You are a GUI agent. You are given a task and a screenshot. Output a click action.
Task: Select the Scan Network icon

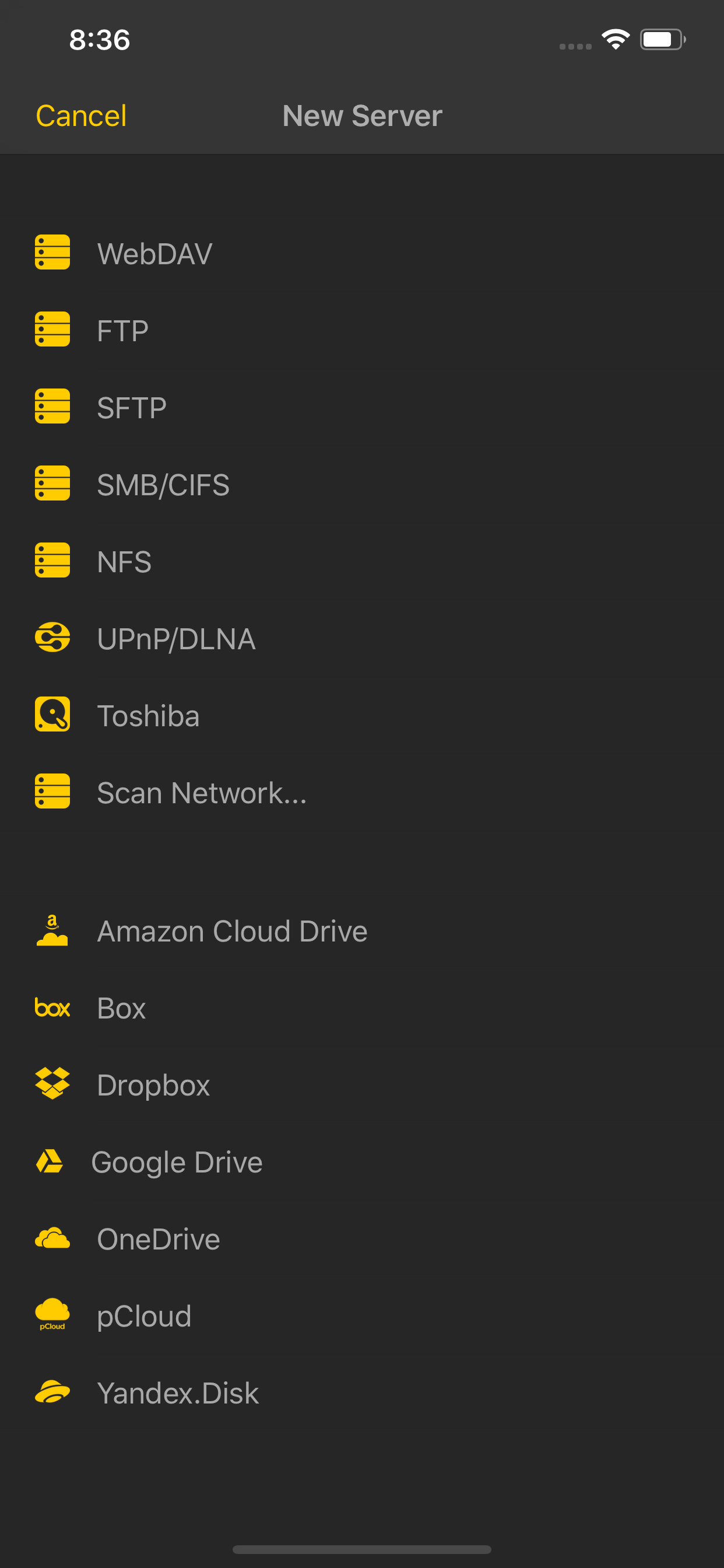(52, 792)
